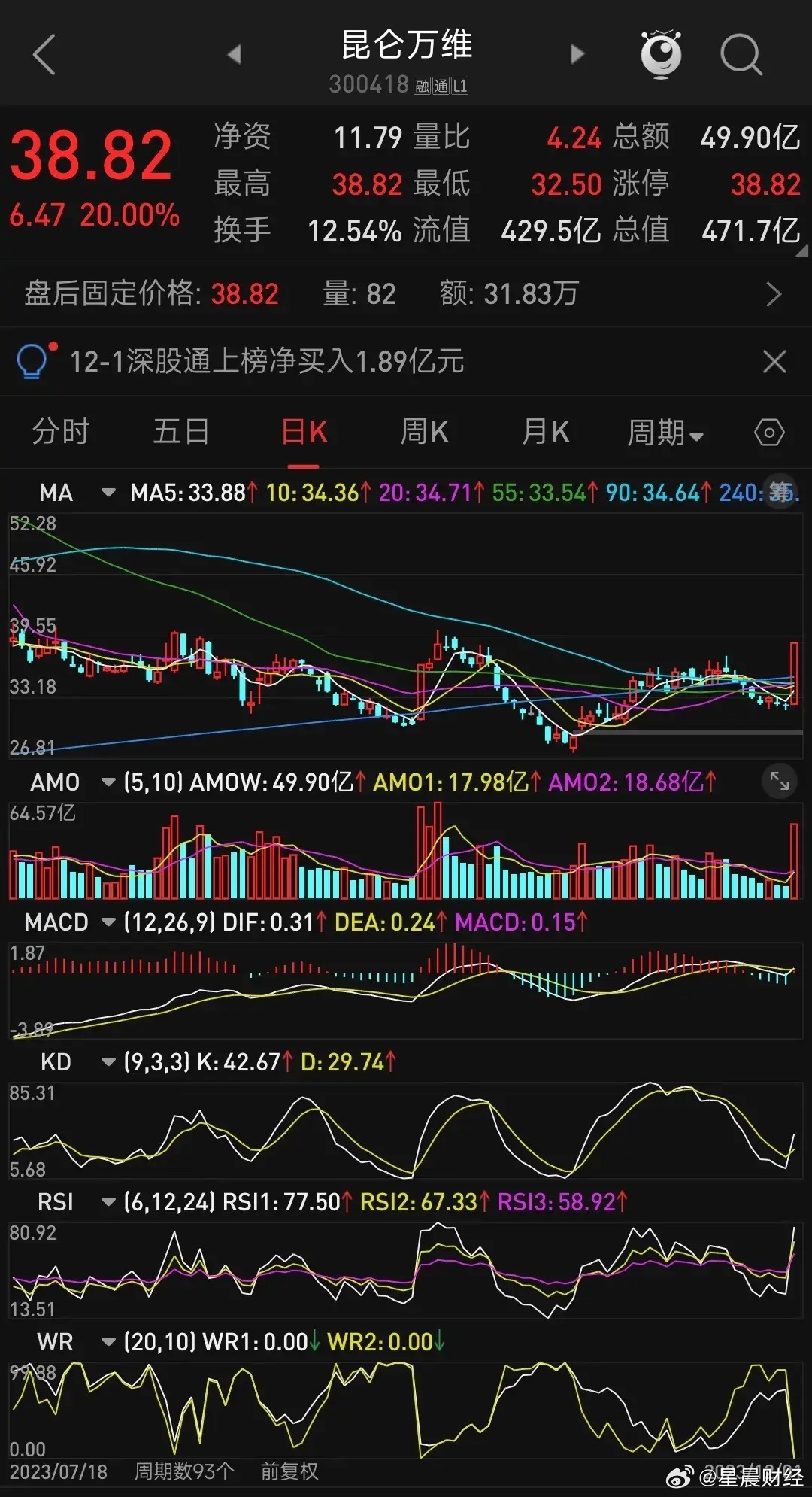Expand the MACD indicator dropdown

tap(108, 922)
